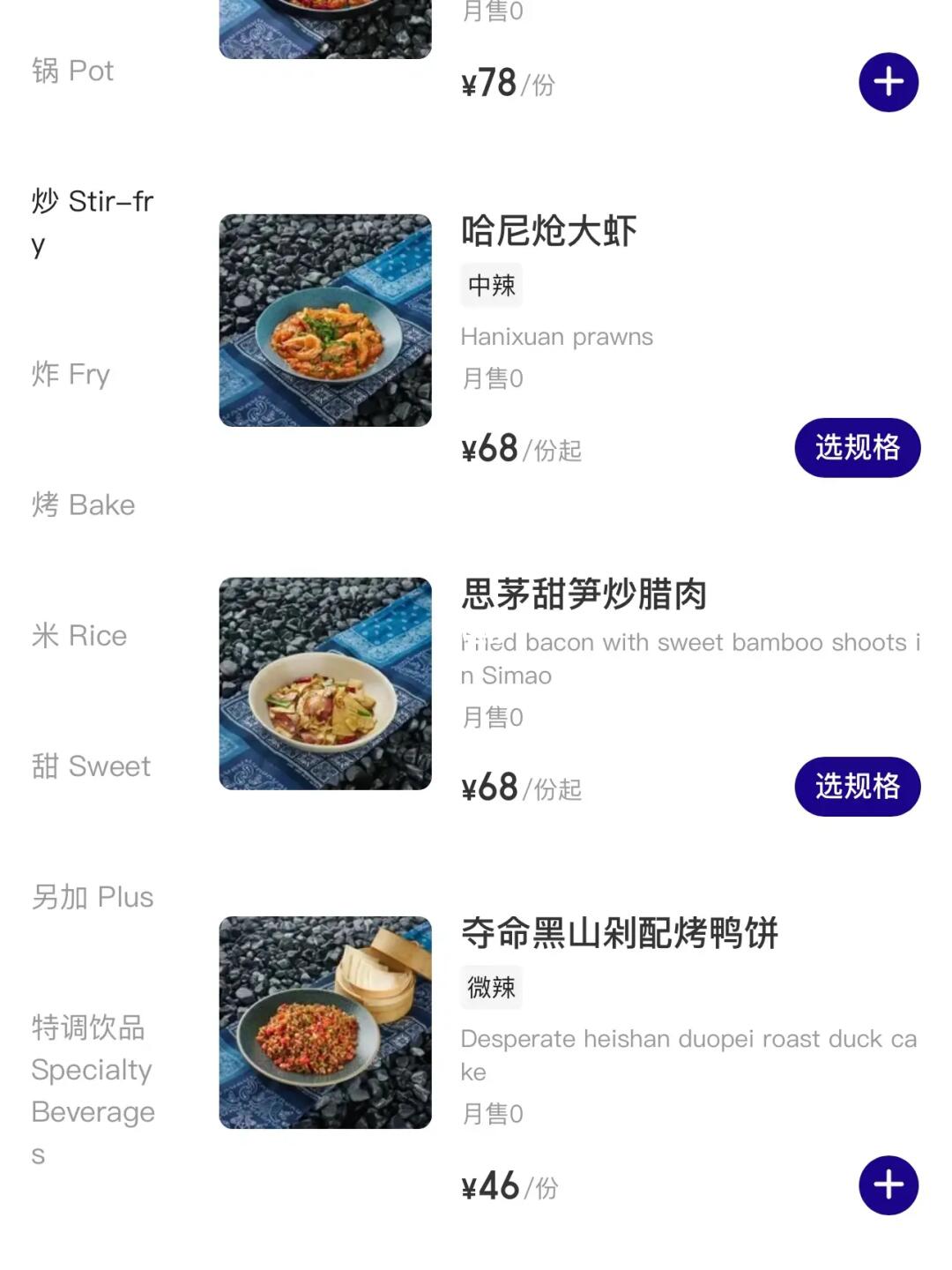Screen dimensions: 952x1270
Task: View the fried bacon with bamboo shoots photo
Action: point(325,684)
